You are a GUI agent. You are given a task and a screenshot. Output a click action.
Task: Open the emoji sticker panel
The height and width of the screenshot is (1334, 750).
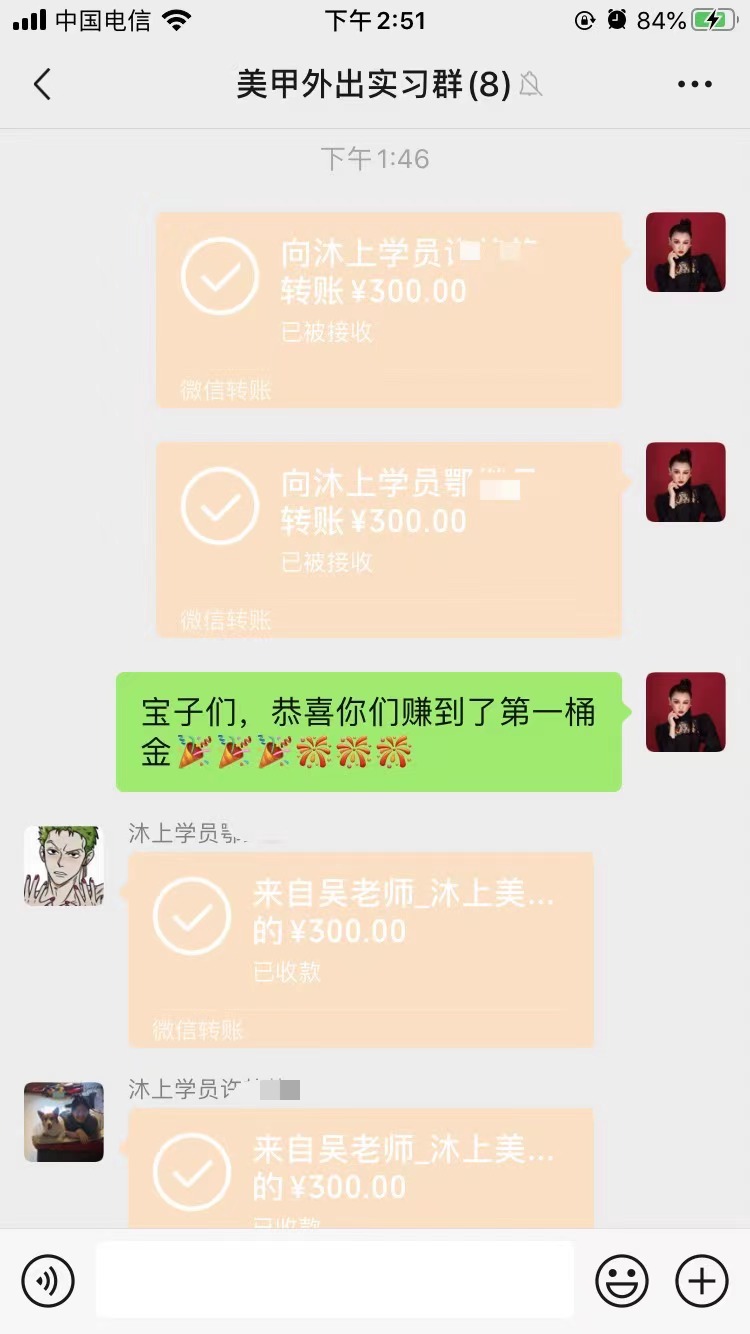(x=621, y=1280)
